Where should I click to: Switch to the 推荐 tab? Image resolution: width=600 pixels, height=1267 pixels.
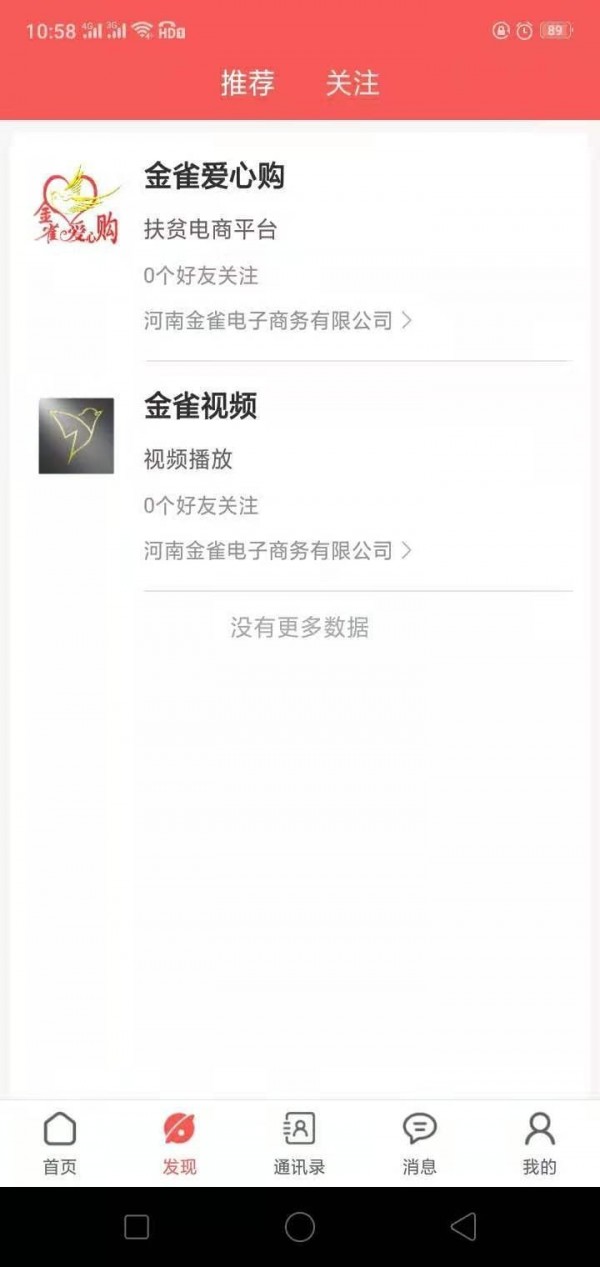point(247,84)
